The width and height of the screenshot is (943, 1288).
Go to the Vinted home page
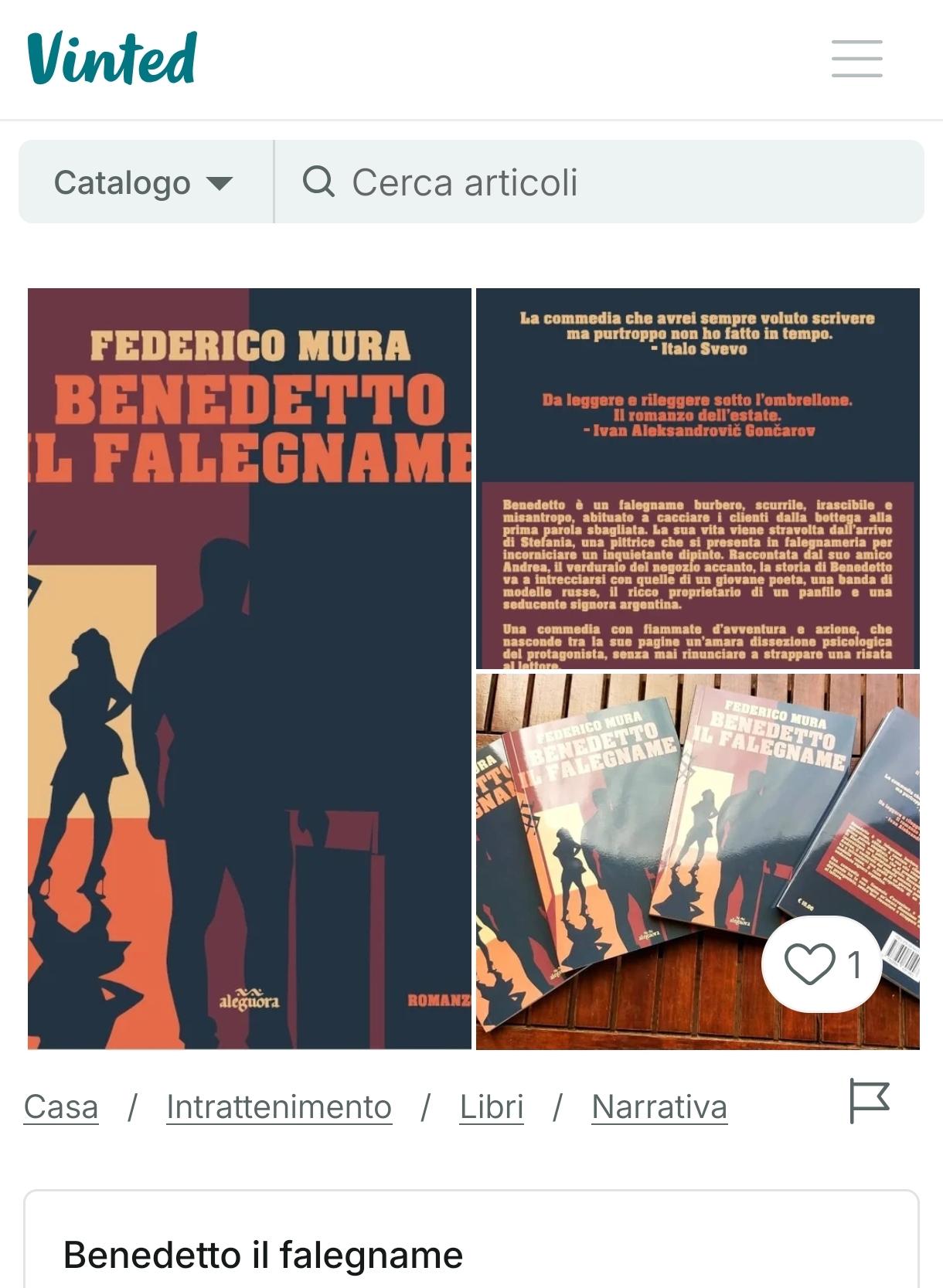point(111,58)
